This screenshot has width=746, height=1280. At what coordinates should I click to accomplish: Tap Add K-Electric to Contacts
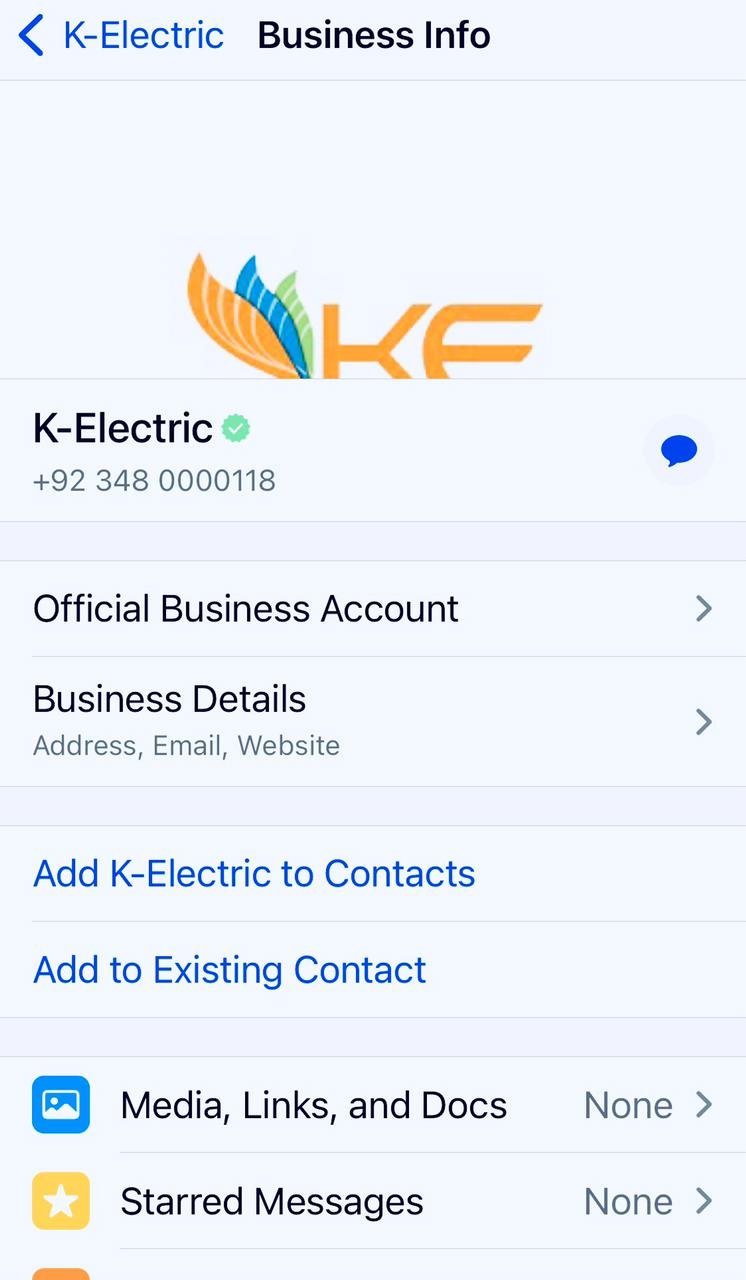[x=254, y=873]
